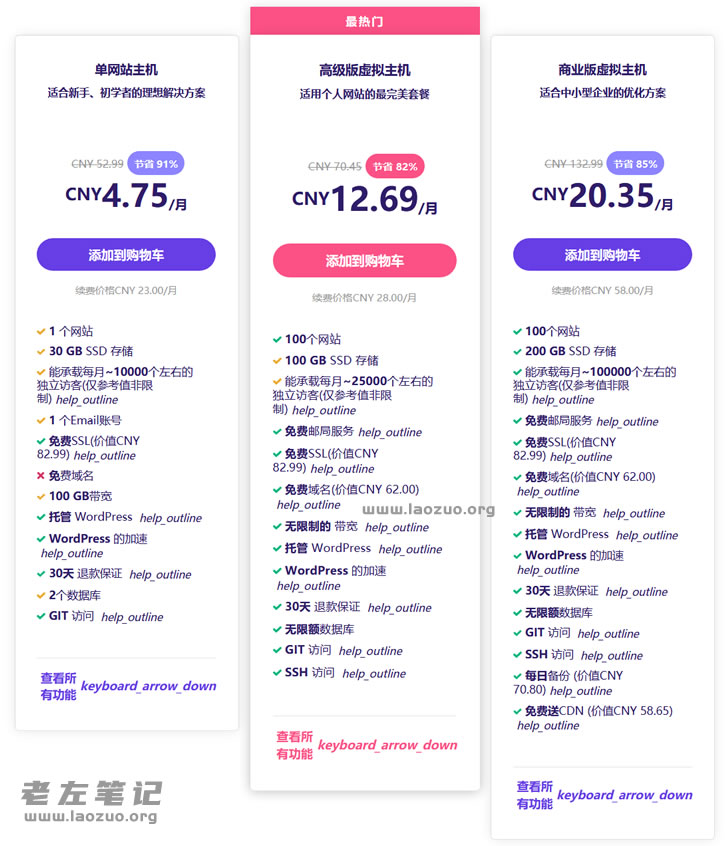725x846 pixels.
Task: Add the 商业版虚拟主机 plan to cart
Action: point(602,255)
